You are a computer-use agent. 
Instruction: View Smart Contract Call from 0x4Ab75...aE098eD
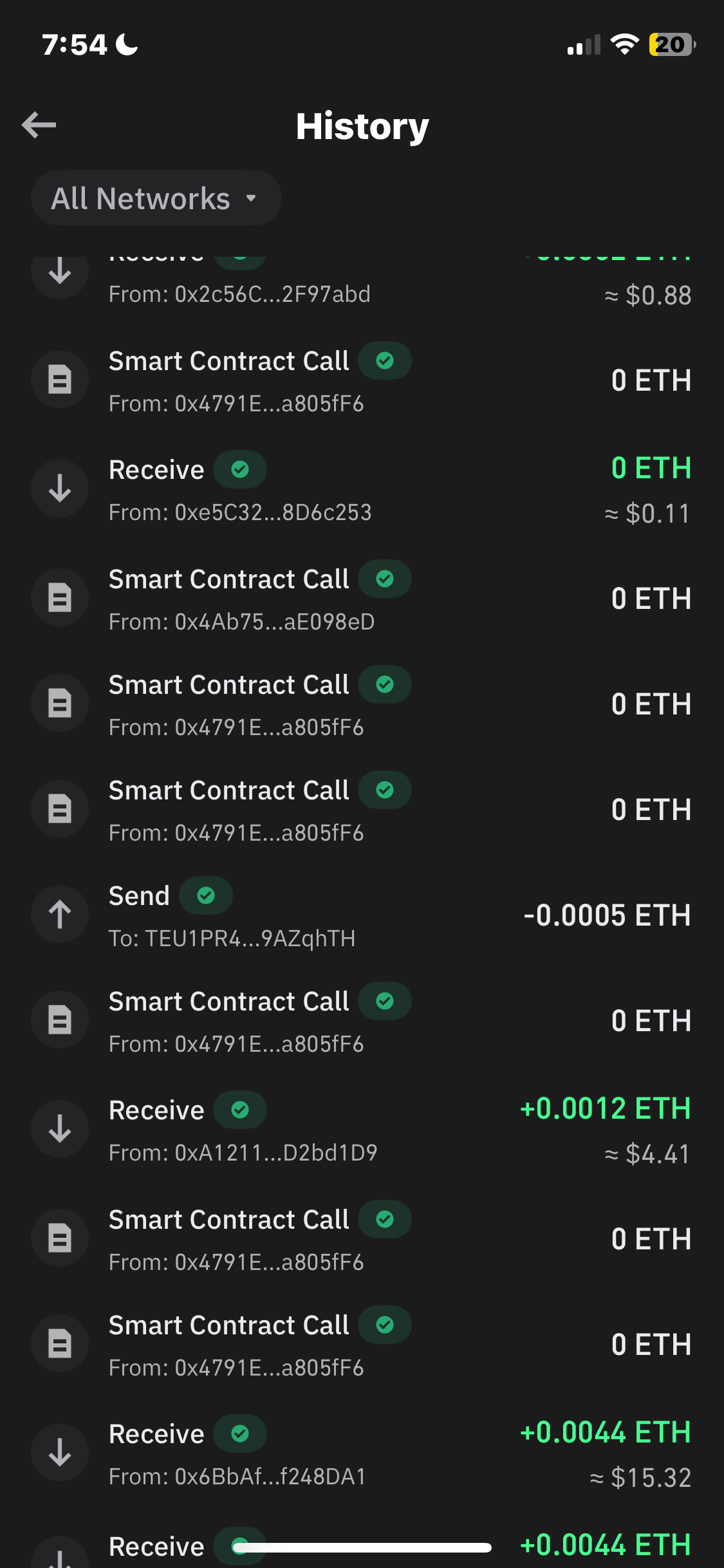click(362, 599)
